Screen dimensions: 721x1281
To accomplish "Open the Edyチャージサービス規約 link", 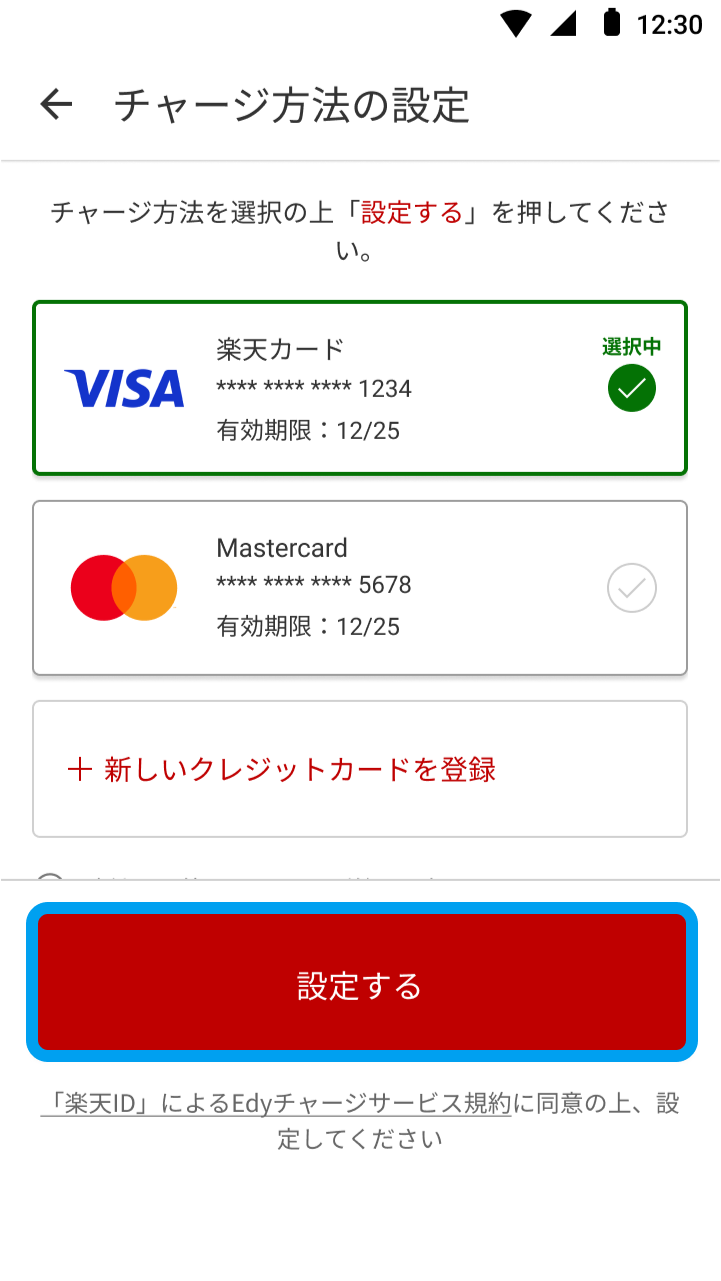I will point(275,1104).
